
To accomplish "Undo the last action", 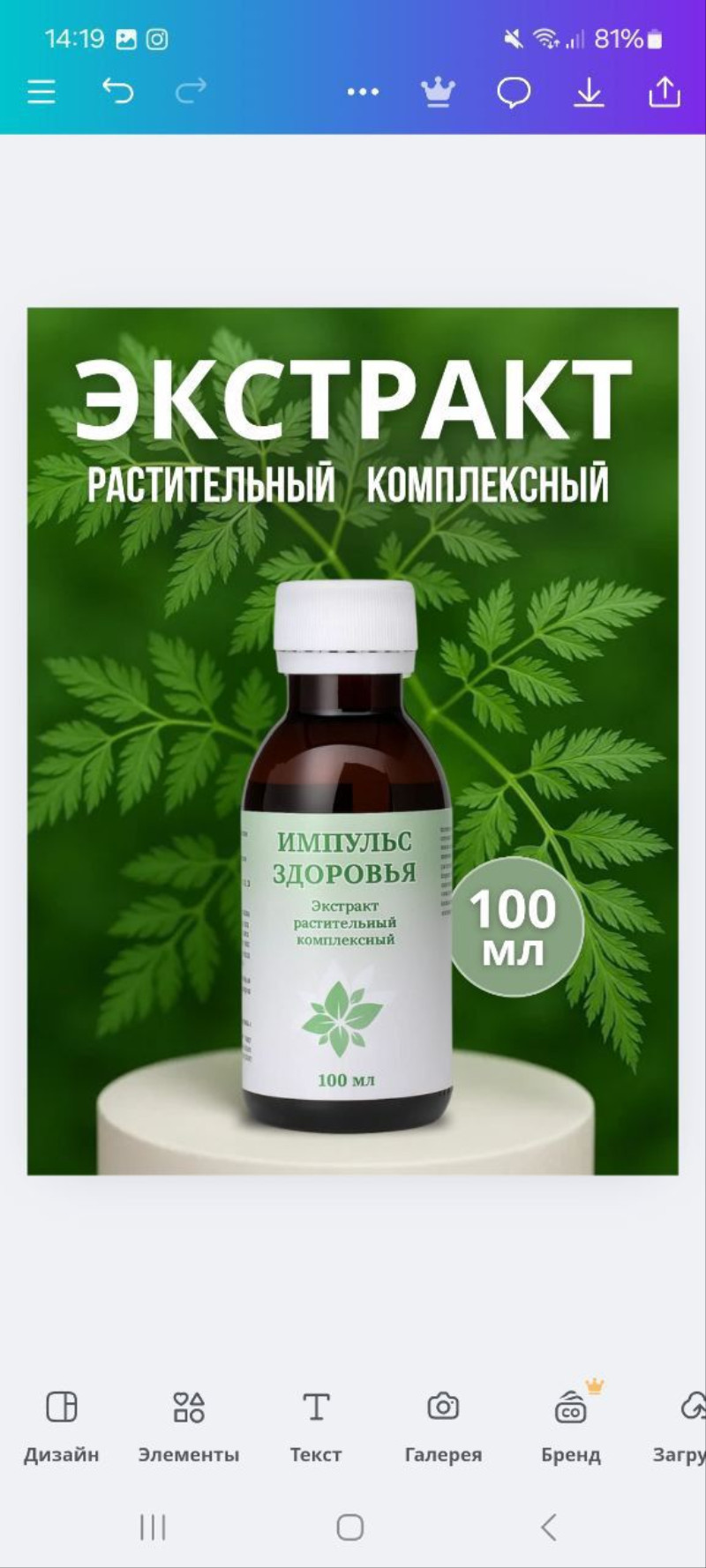I will coord(117,91).
